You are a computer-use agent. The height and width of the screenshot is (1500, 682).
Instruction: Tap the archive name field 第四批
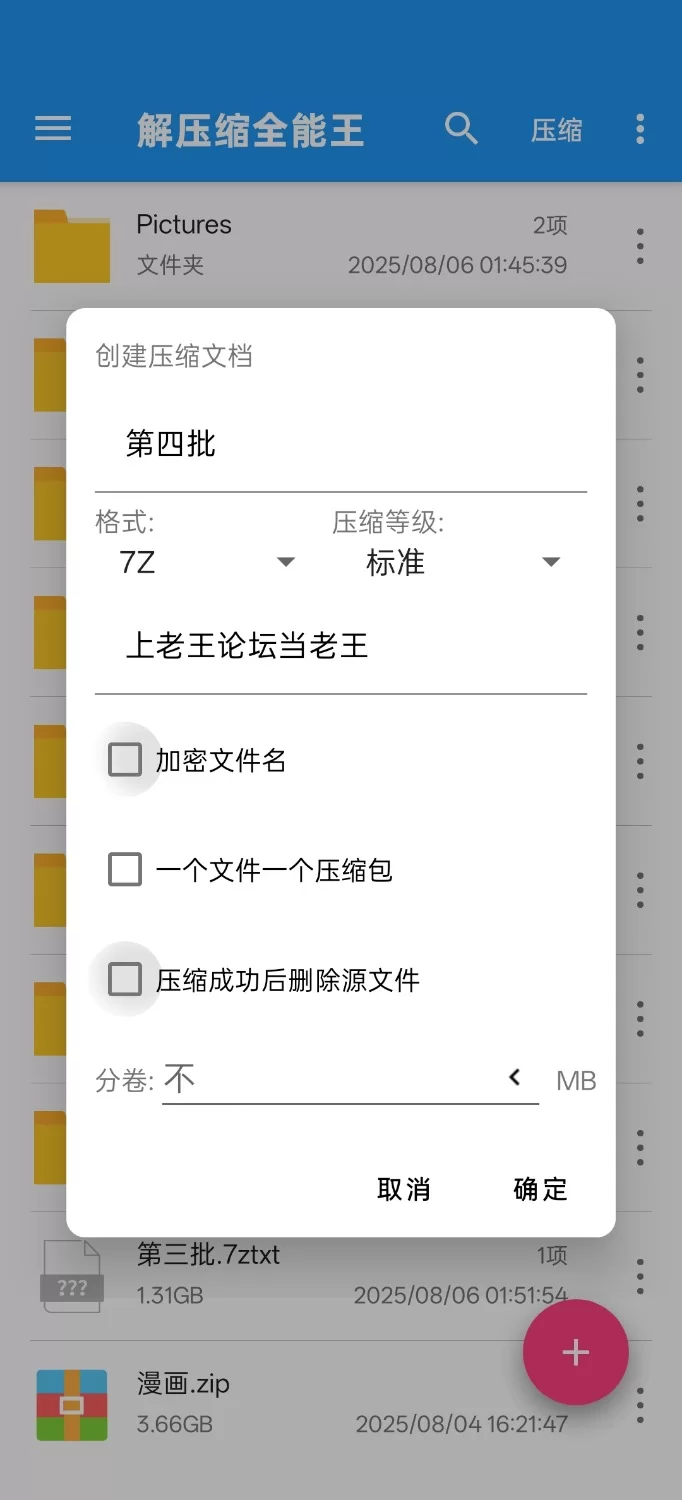pyautogui.click(x=340, y=444)
